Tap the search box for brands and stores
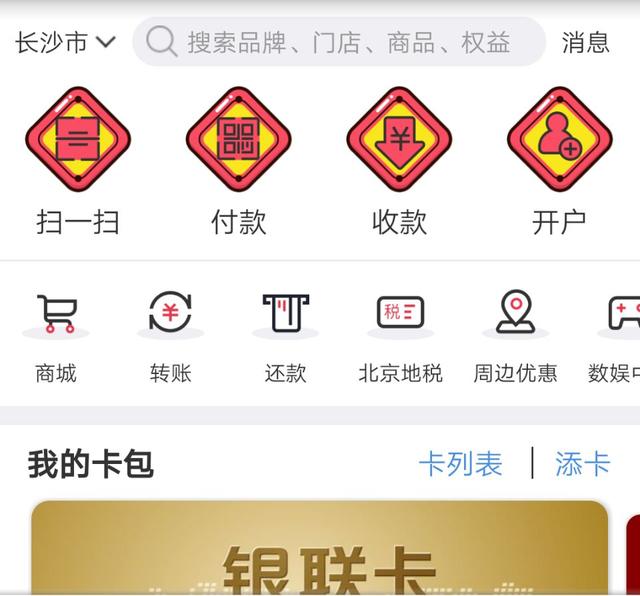640x596 pixels. tap(340, 42)
